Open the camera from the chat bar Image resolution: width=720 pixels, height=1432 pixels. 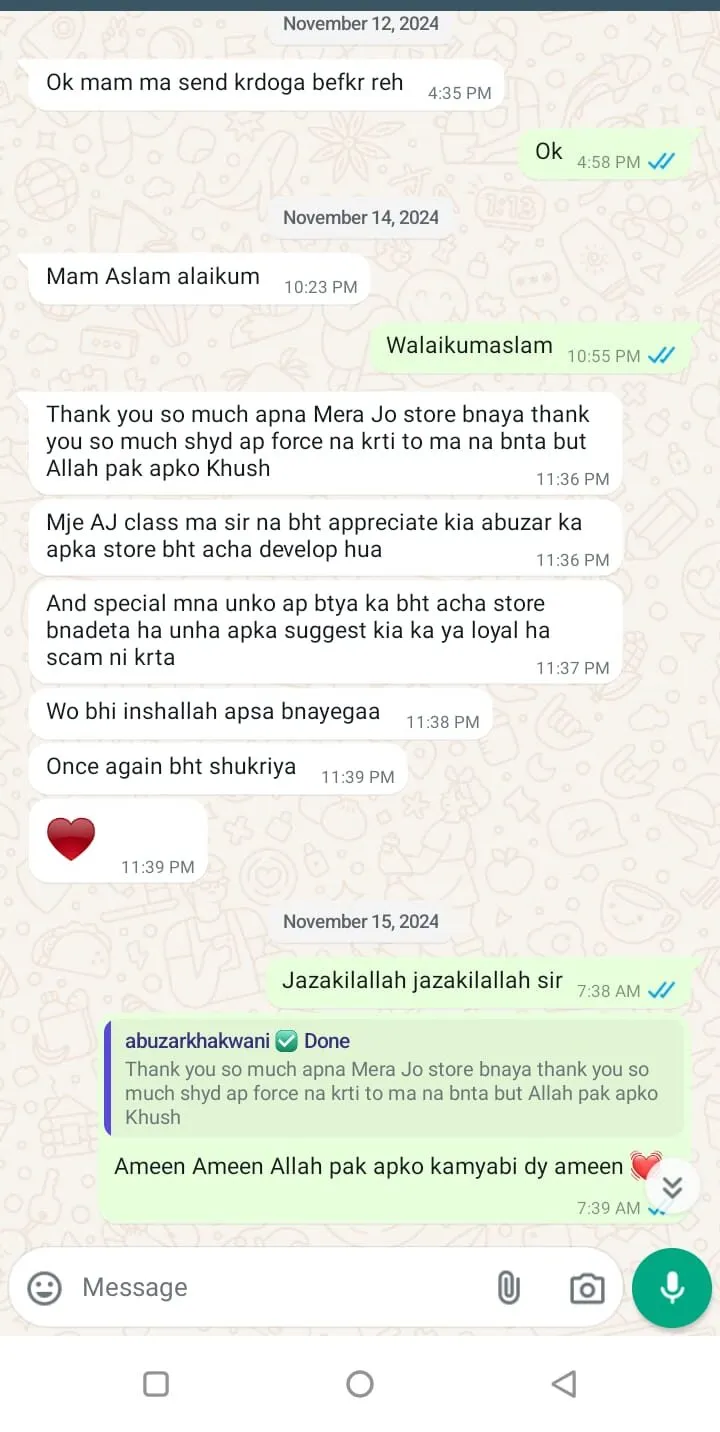[587, 1289]
